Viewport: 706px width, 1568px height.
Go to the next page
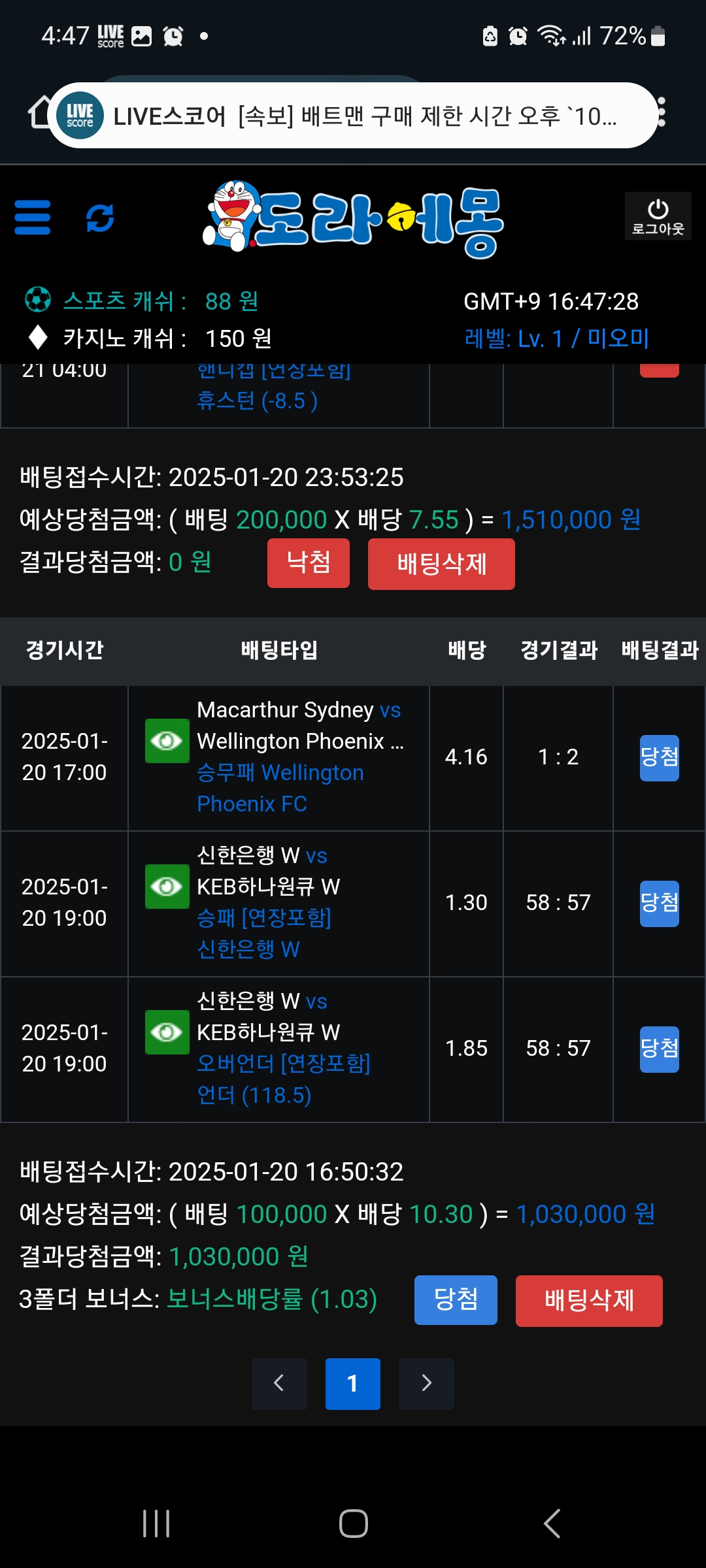click(x=426, y=1383)
